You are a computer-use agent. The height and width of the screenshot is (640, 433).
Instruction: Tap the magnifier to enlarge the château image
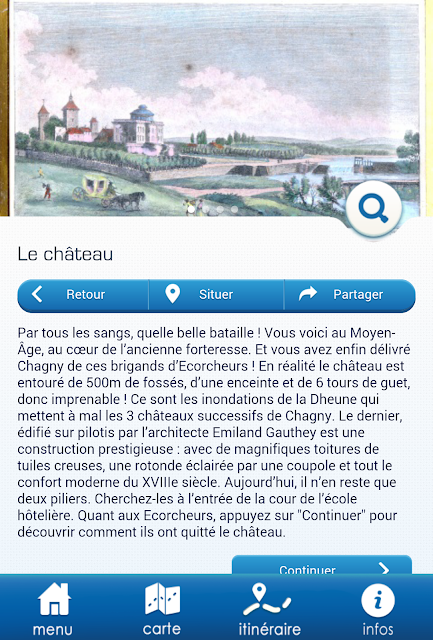pos(373,208)
